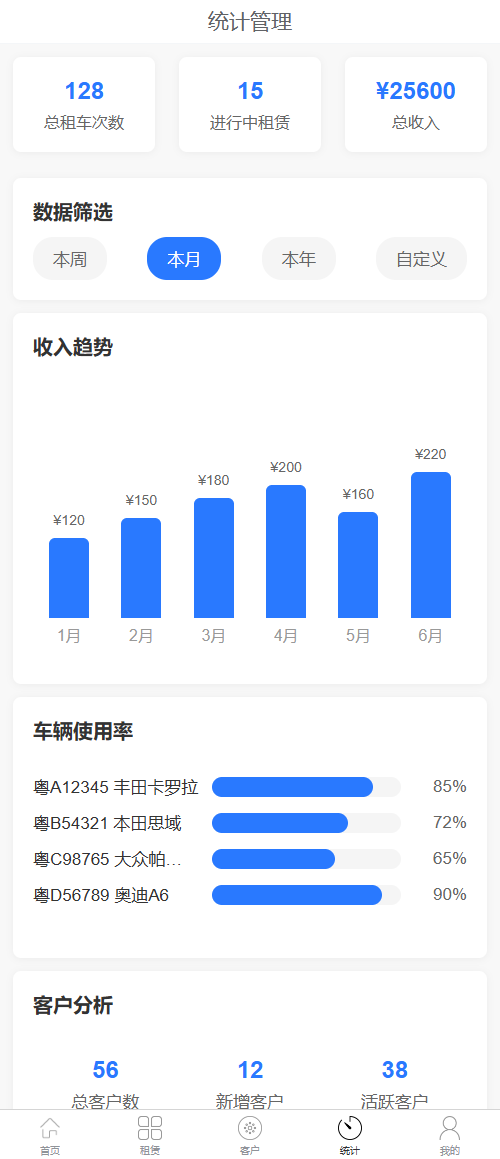Open the 租赁 tab

[x=150, y=1135]
